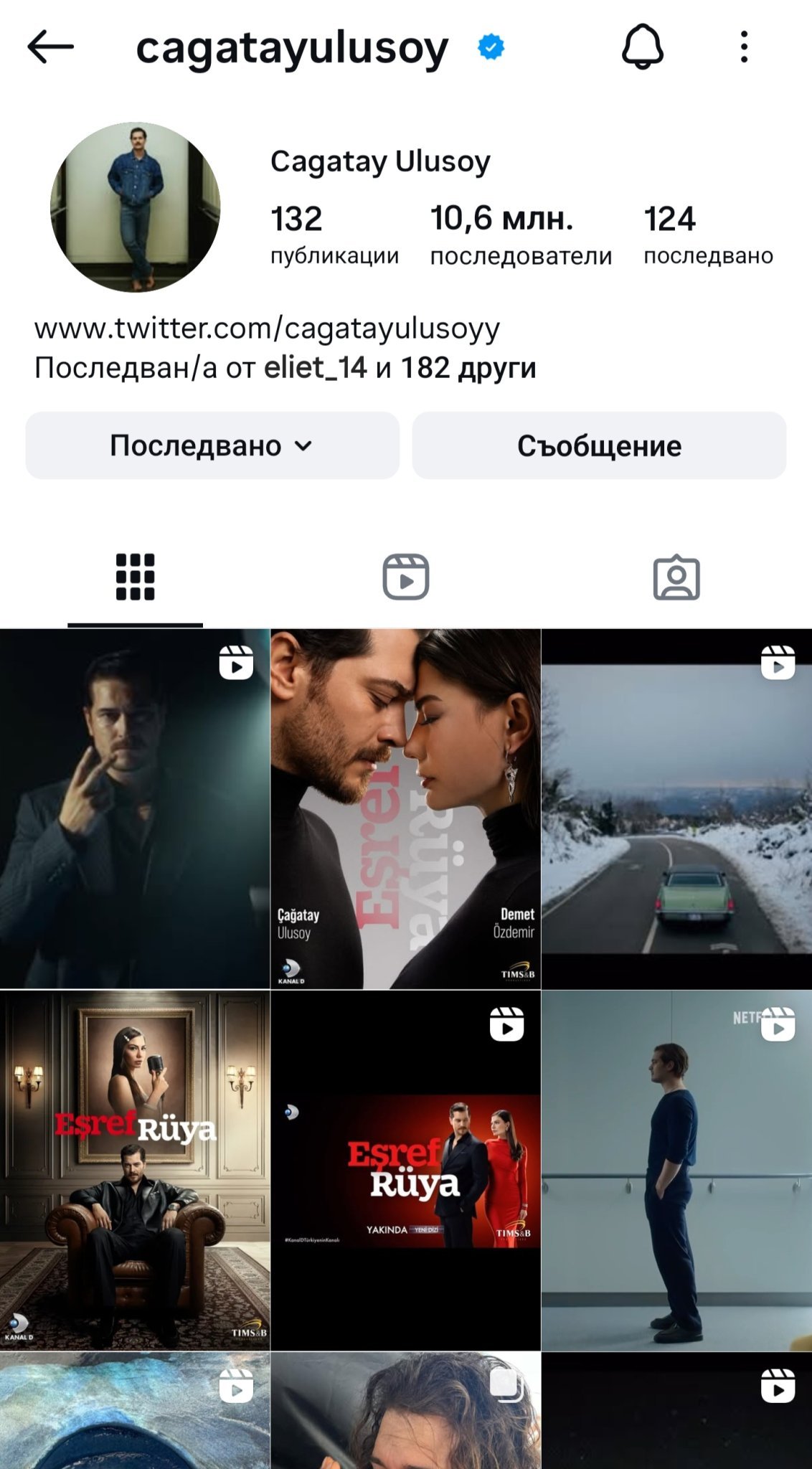Screen dimensions: 812x1469
Task: Switch to the tagged photos tab
Action: [x=676, y=577]
